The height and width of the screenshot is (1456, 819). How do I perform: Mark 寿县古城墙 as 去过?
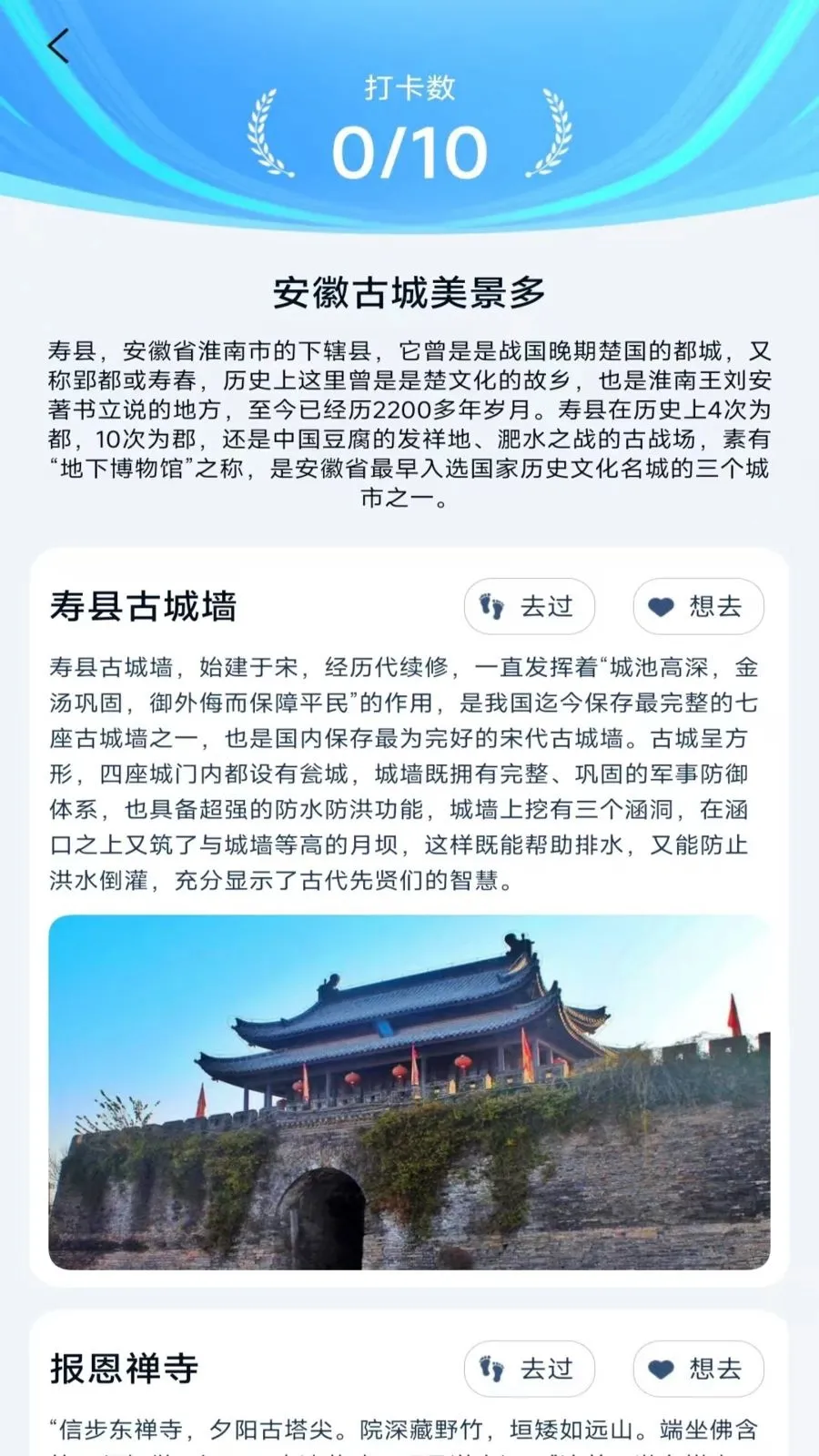(530, 606)
